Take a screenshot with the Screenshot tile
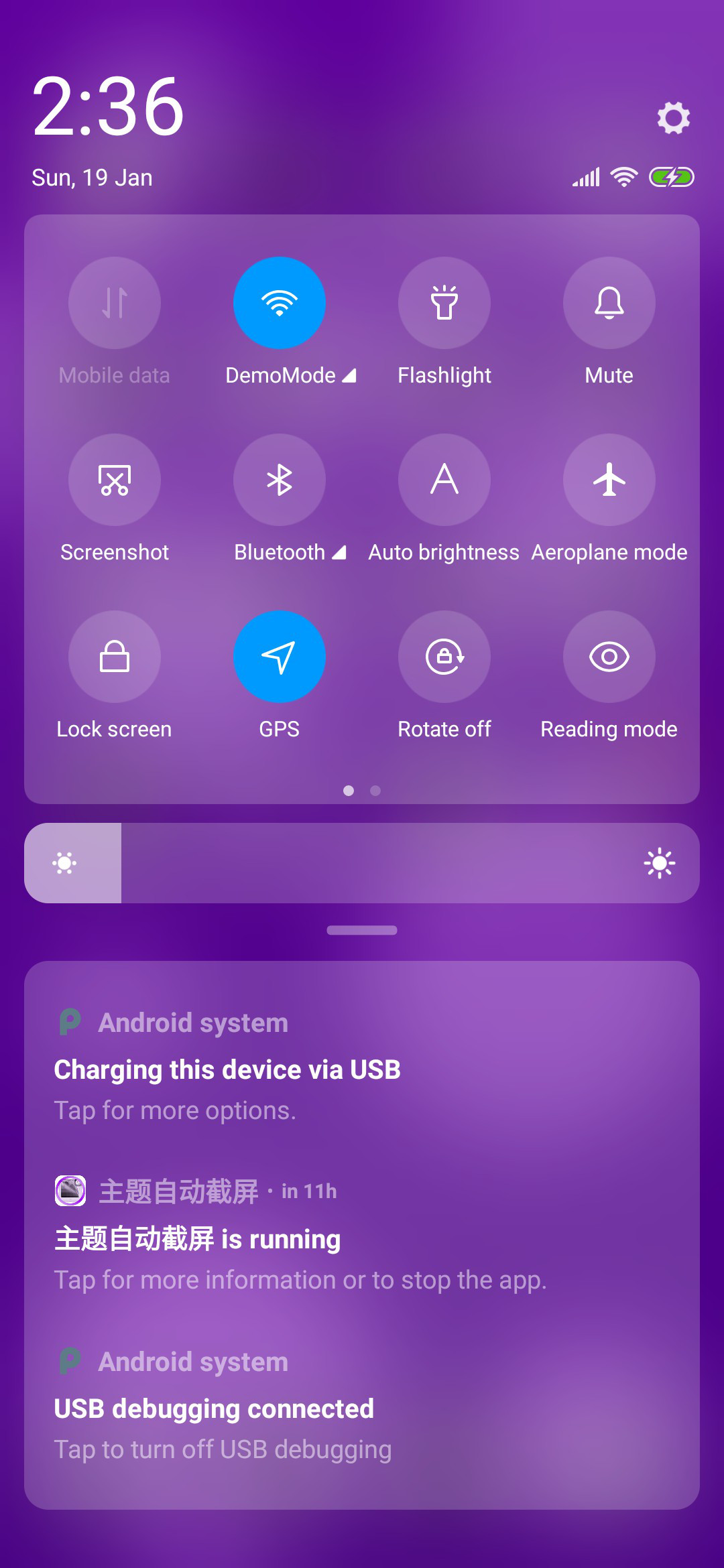724x1568 pixels. click(115, 480)
